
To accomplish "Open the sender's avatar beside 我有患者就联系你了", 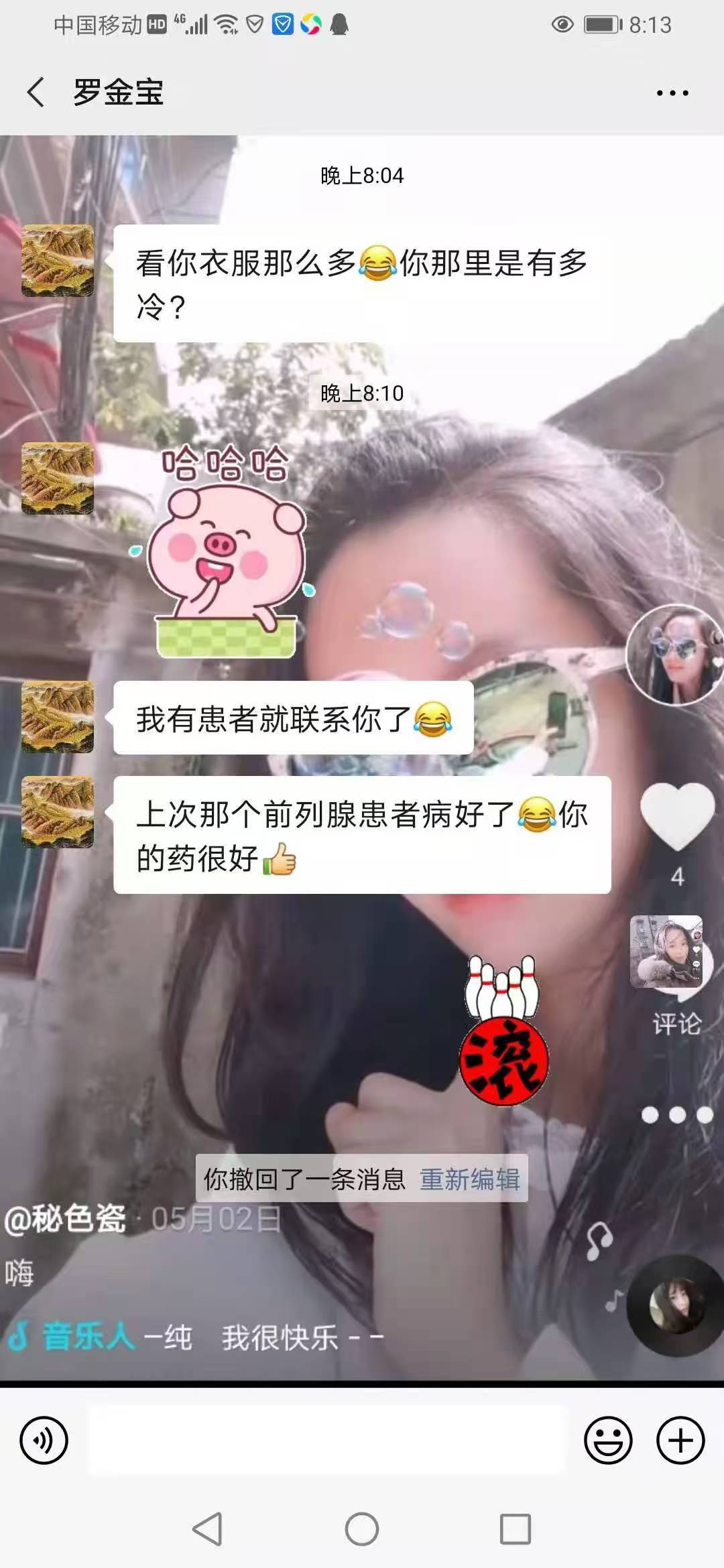I will (58, 717).
